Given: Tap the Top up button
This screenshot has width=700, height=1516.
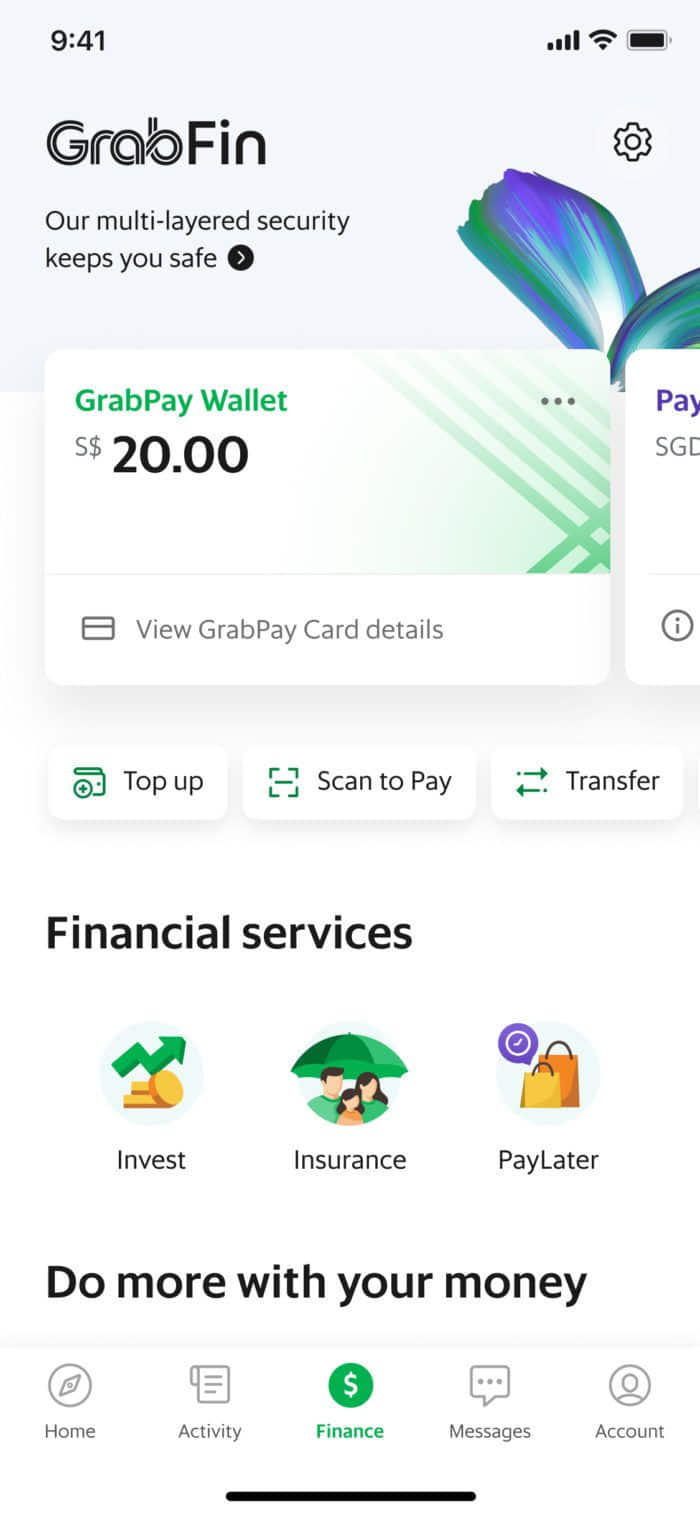Looking at the screenshot, I should tap(139, 781).
